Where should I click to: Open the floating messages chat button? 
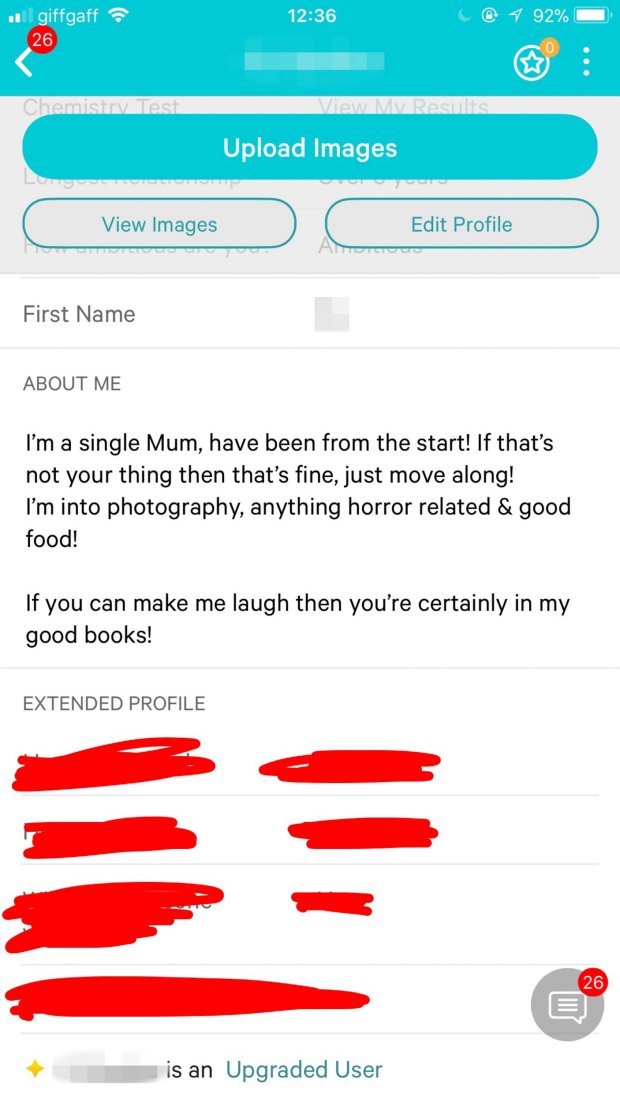coord(567,1005)
